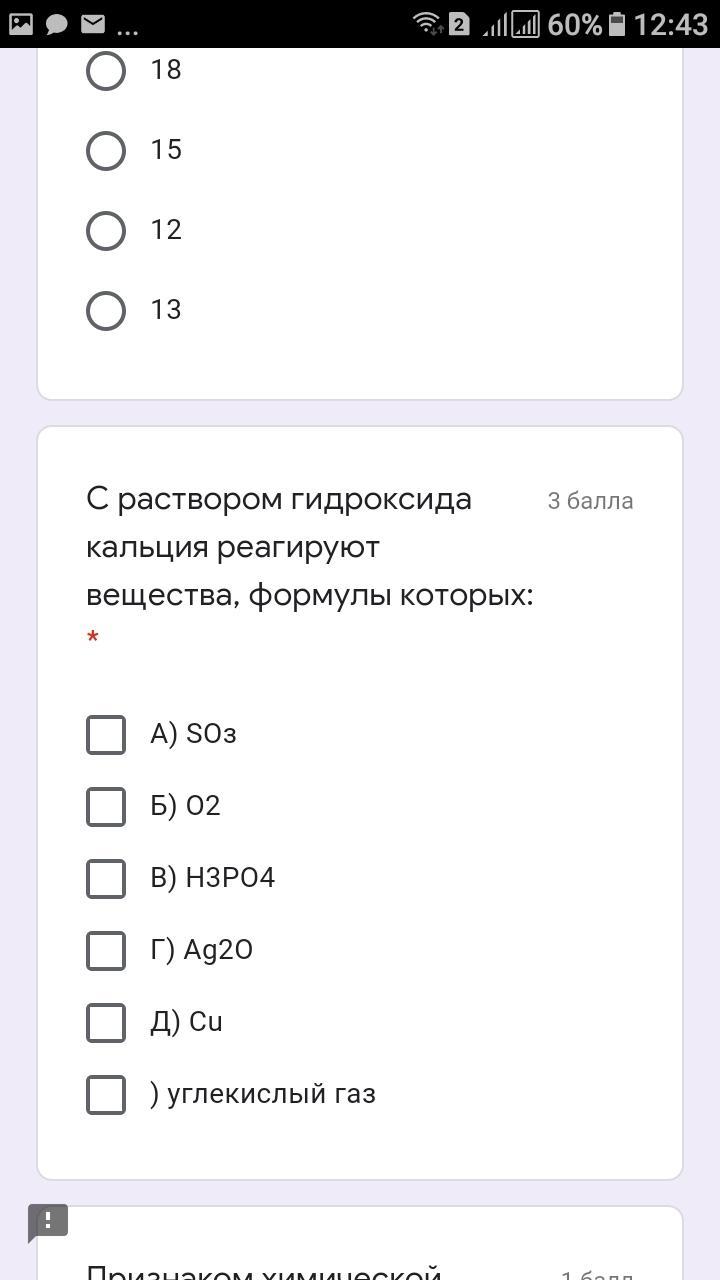Check the Г) Ag2O checkbox

coord(106,950)
